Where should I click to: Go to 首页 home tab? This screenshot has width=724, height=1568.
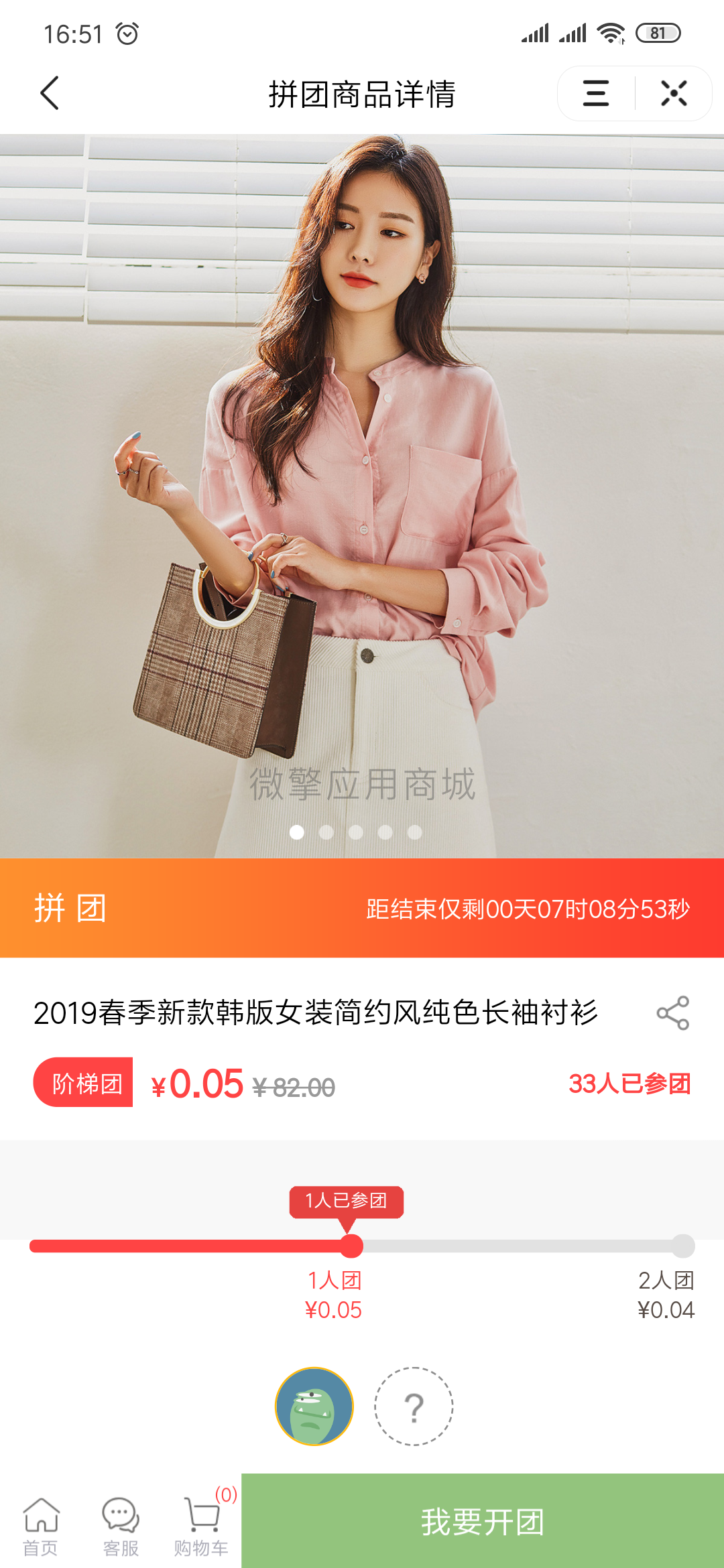coord(41,1526)
